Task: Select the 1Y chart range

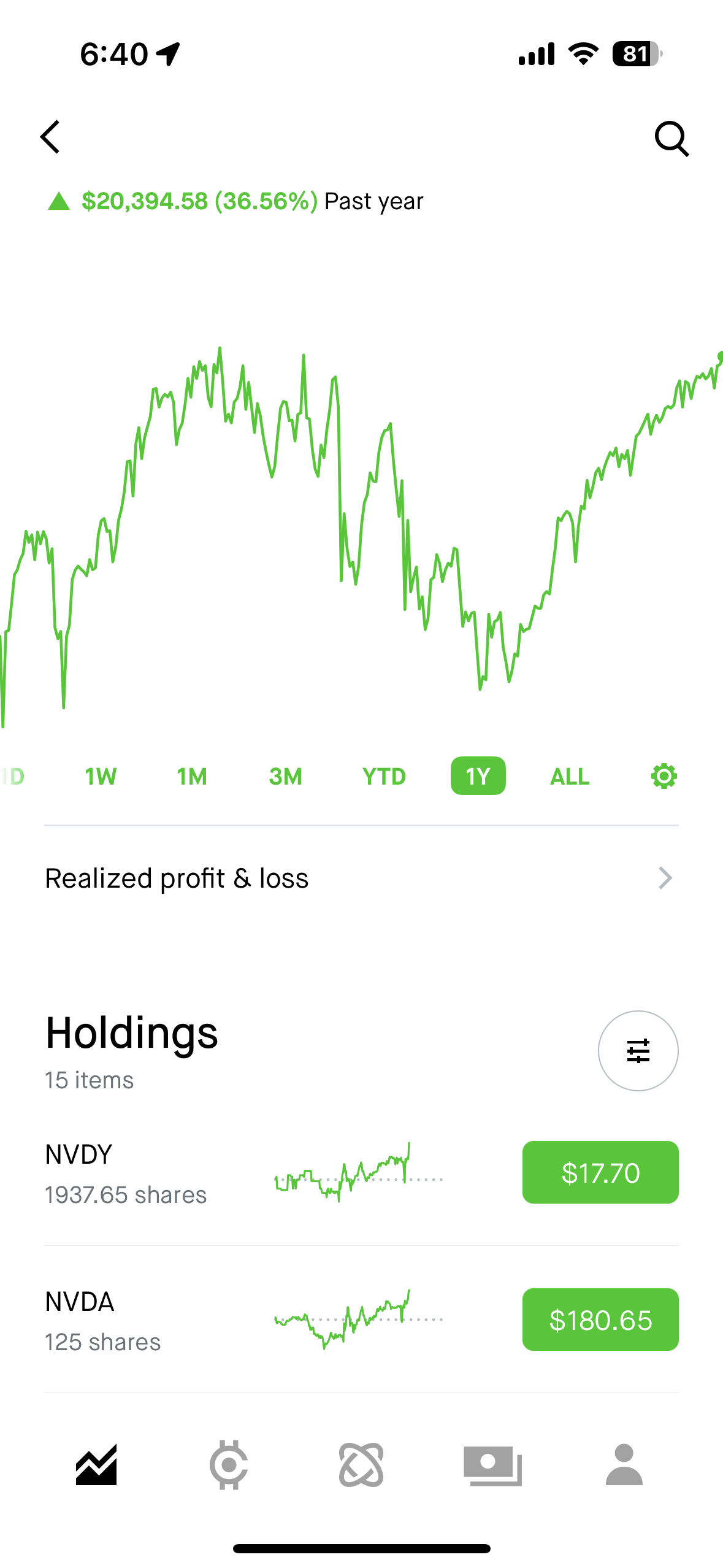Action: [478, 776]
